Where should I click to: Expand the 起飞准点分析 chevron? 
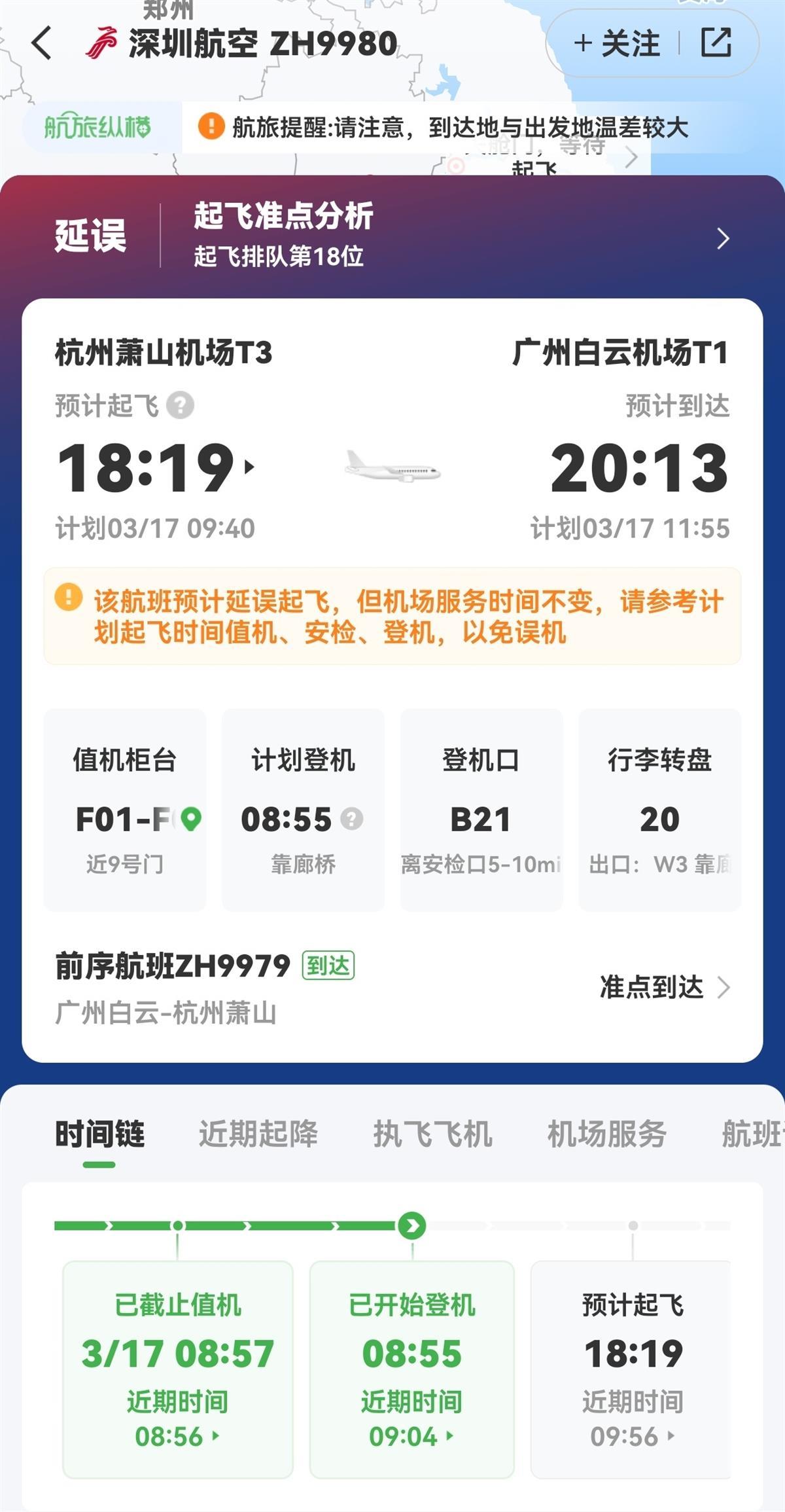[722, 240]
